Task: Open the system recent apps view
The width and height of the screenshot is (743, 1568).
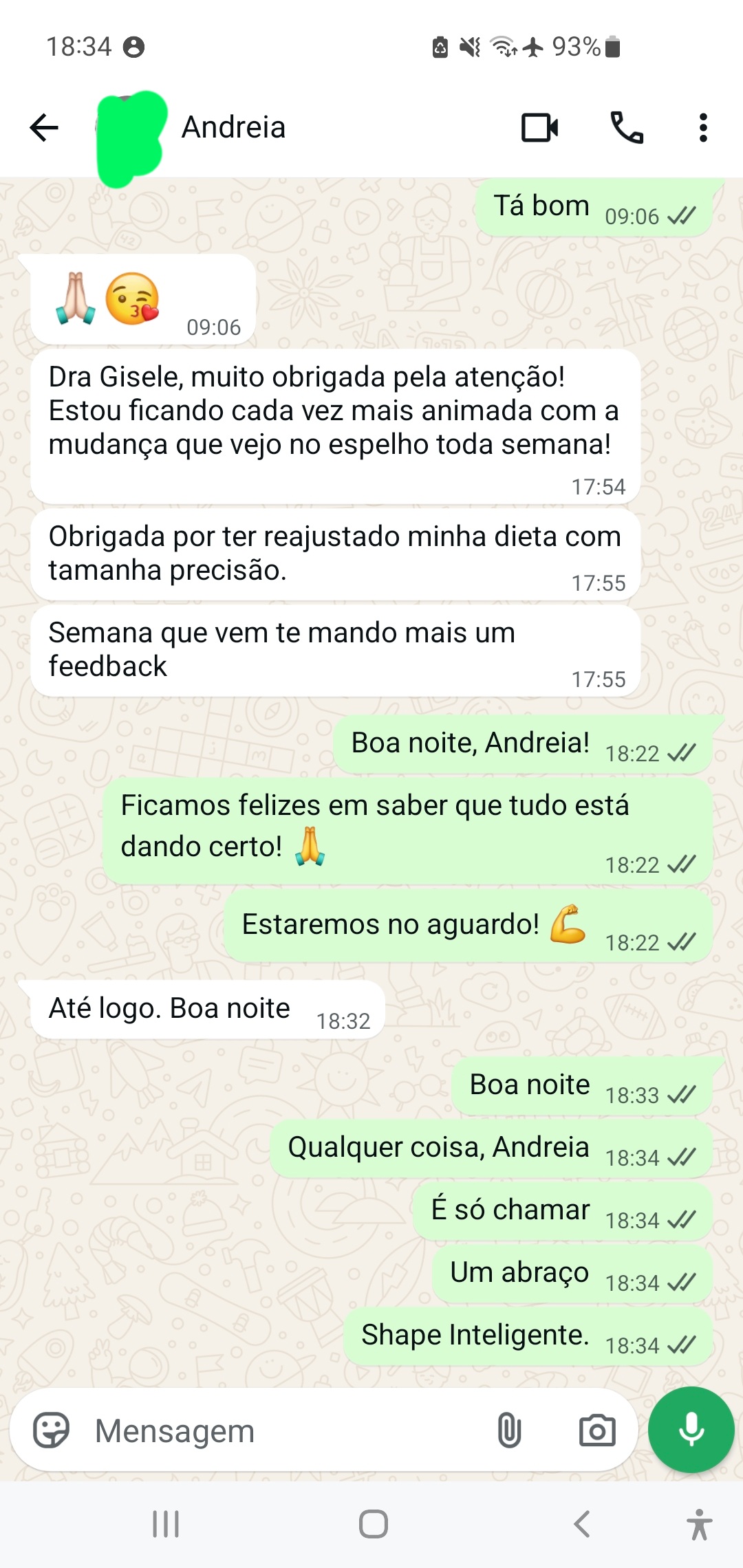Action: click(x=166, y=1524)
